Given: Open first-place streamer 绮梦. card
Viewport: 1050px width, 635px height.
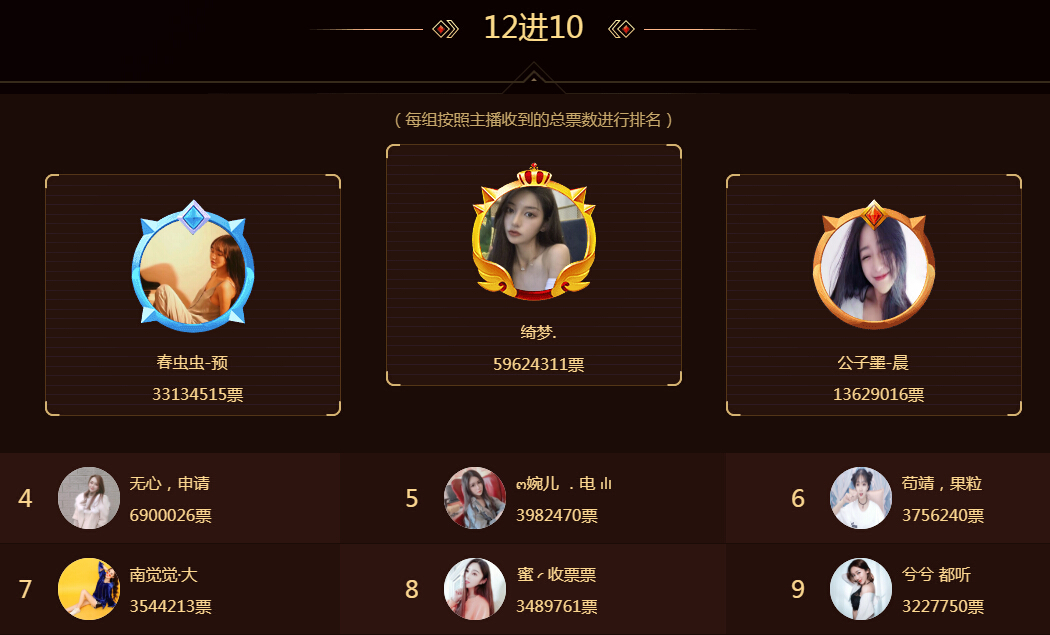Looking at the screenshot, I should coord(533,265).
